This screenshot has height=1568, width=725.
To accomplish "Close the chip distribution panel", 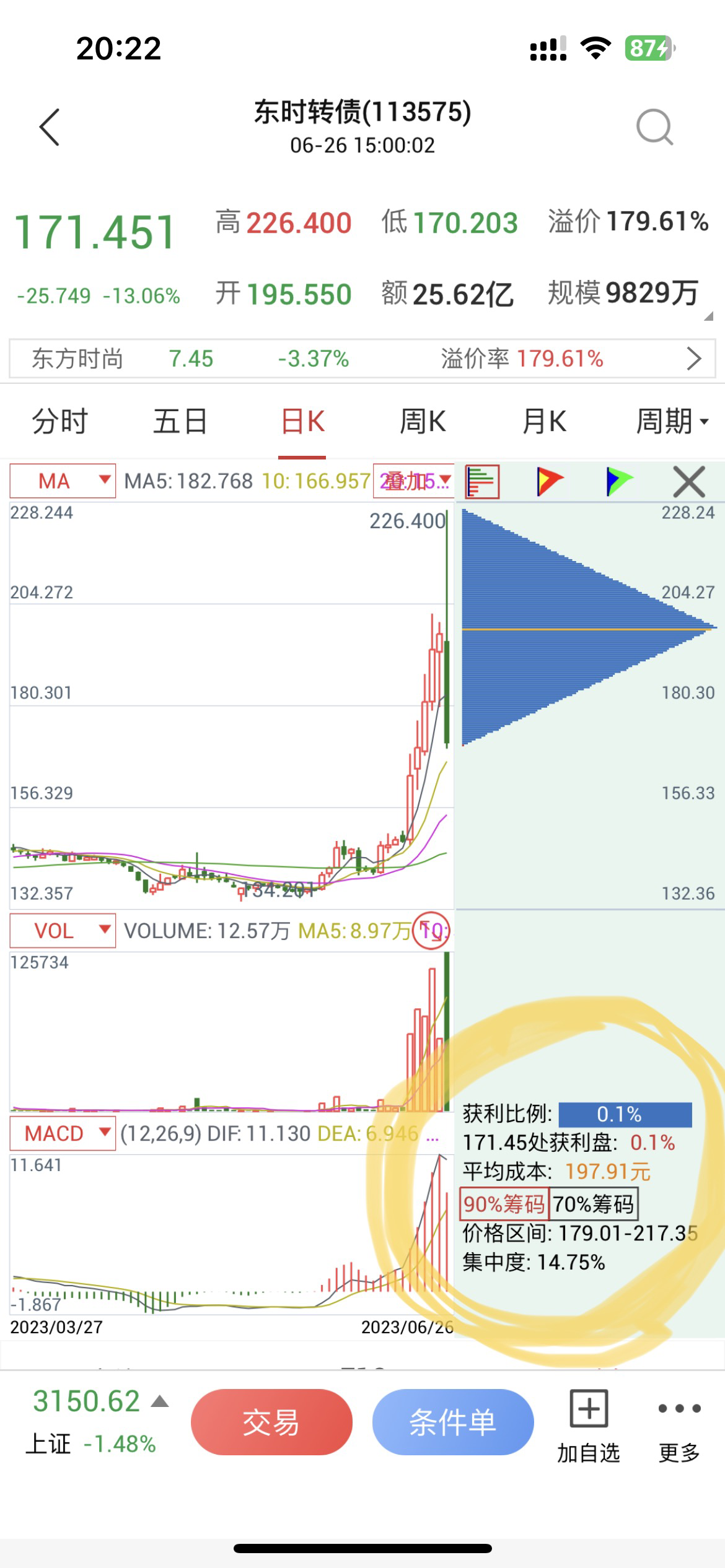I will [x=688, y=482].
